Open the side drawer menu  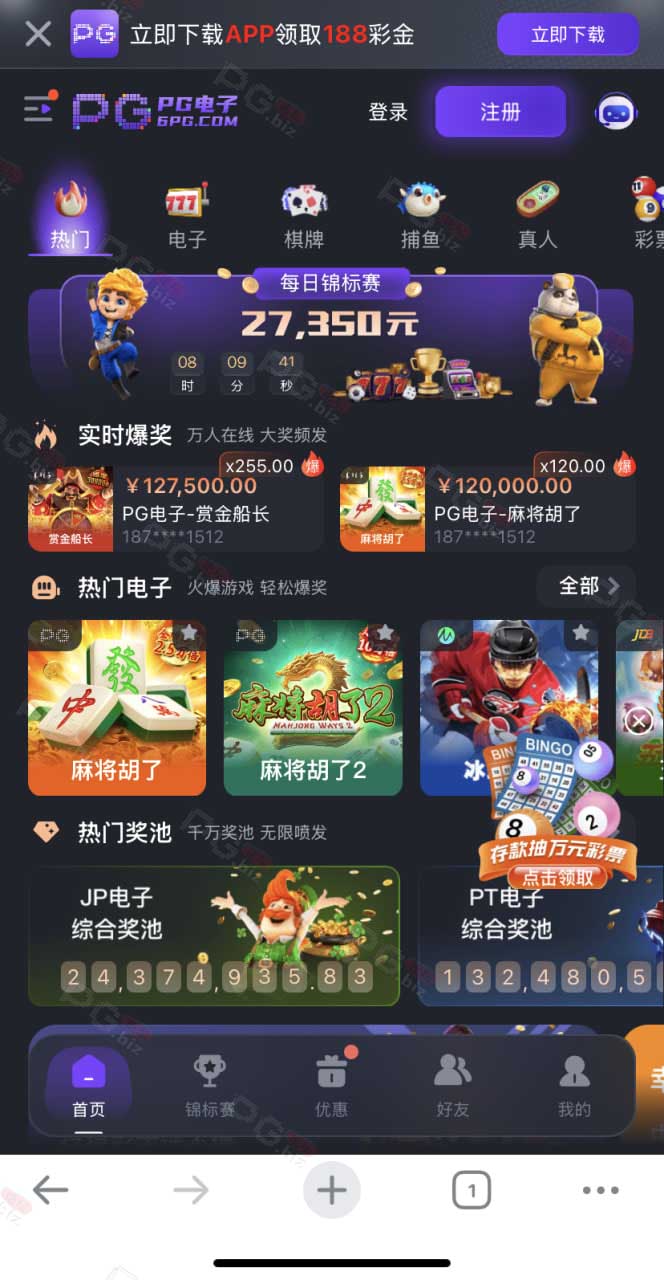(39, 108)
